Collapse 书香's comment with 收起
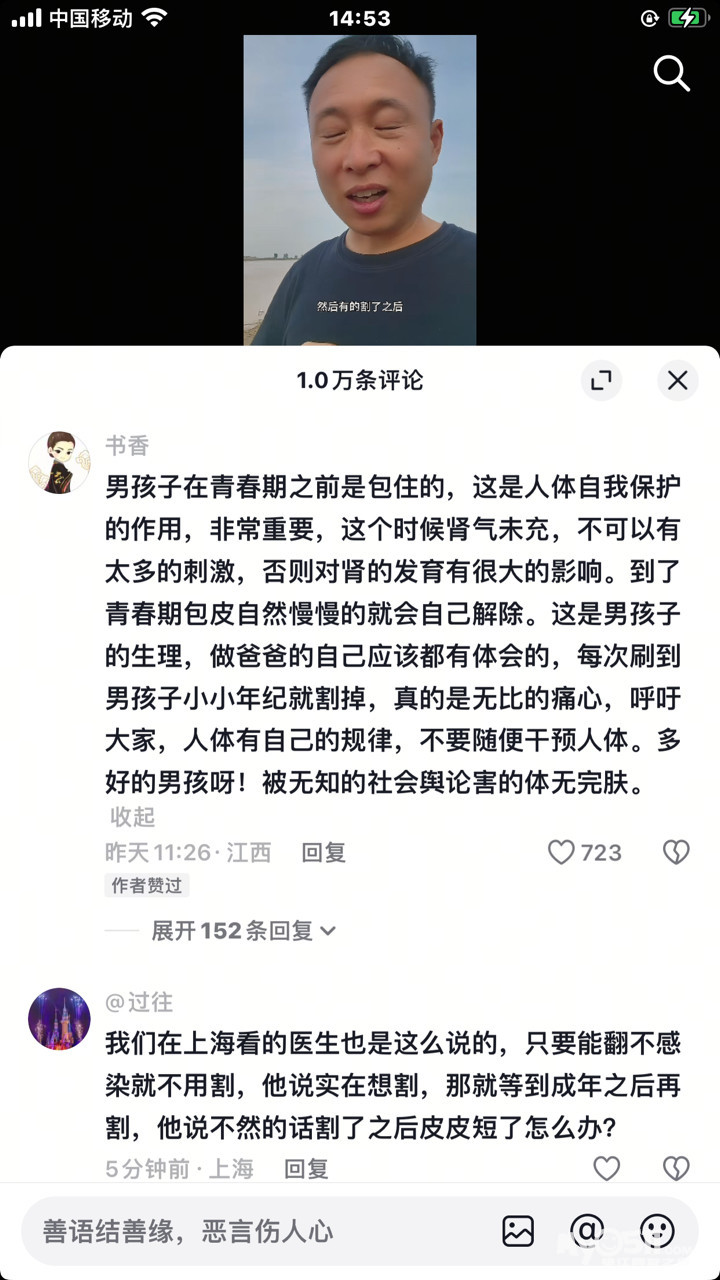 pyautogui.click(x=132, y=817)
